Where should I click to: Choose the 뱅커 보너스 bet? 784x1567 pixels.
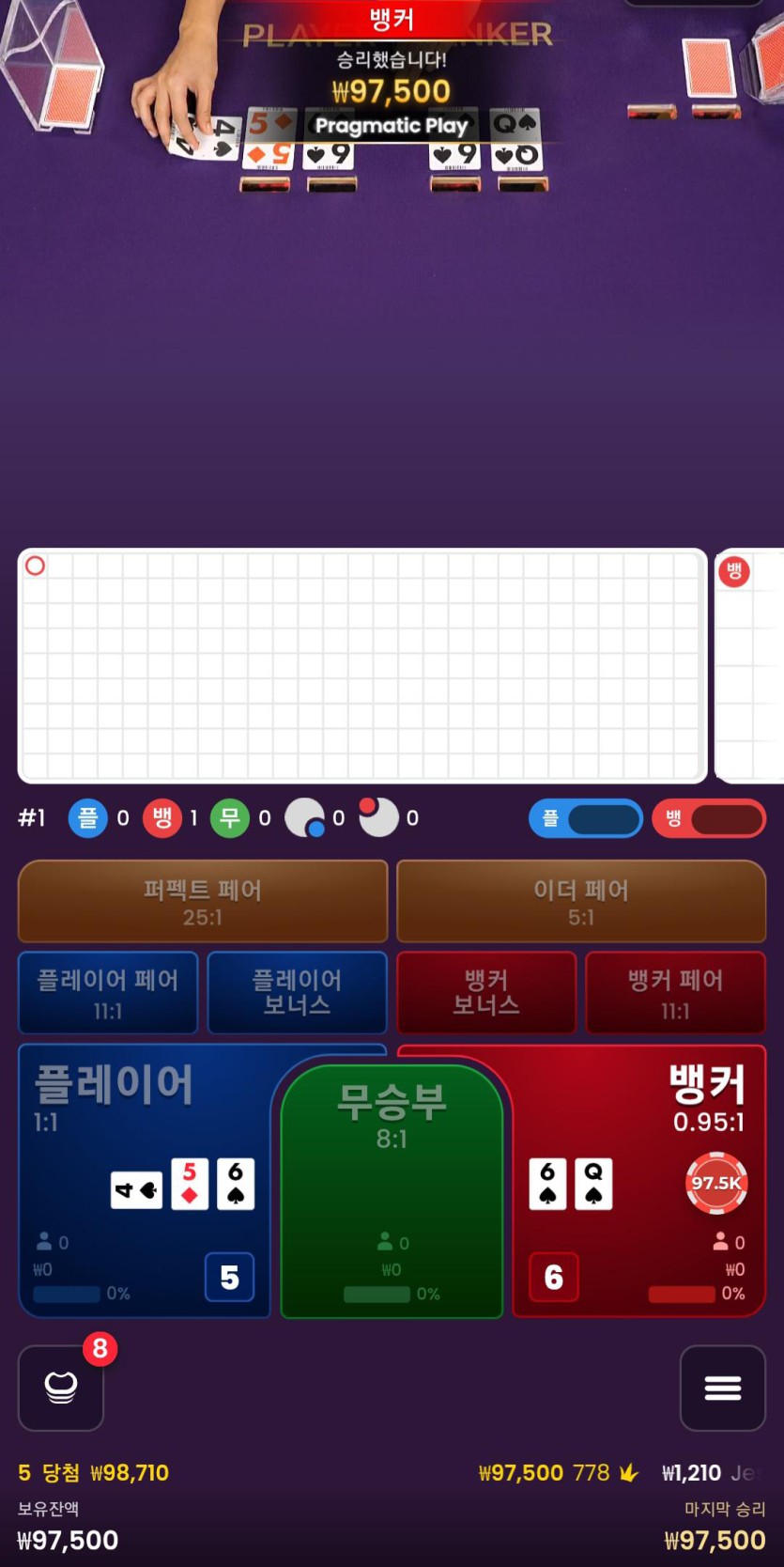coord(486,993)
